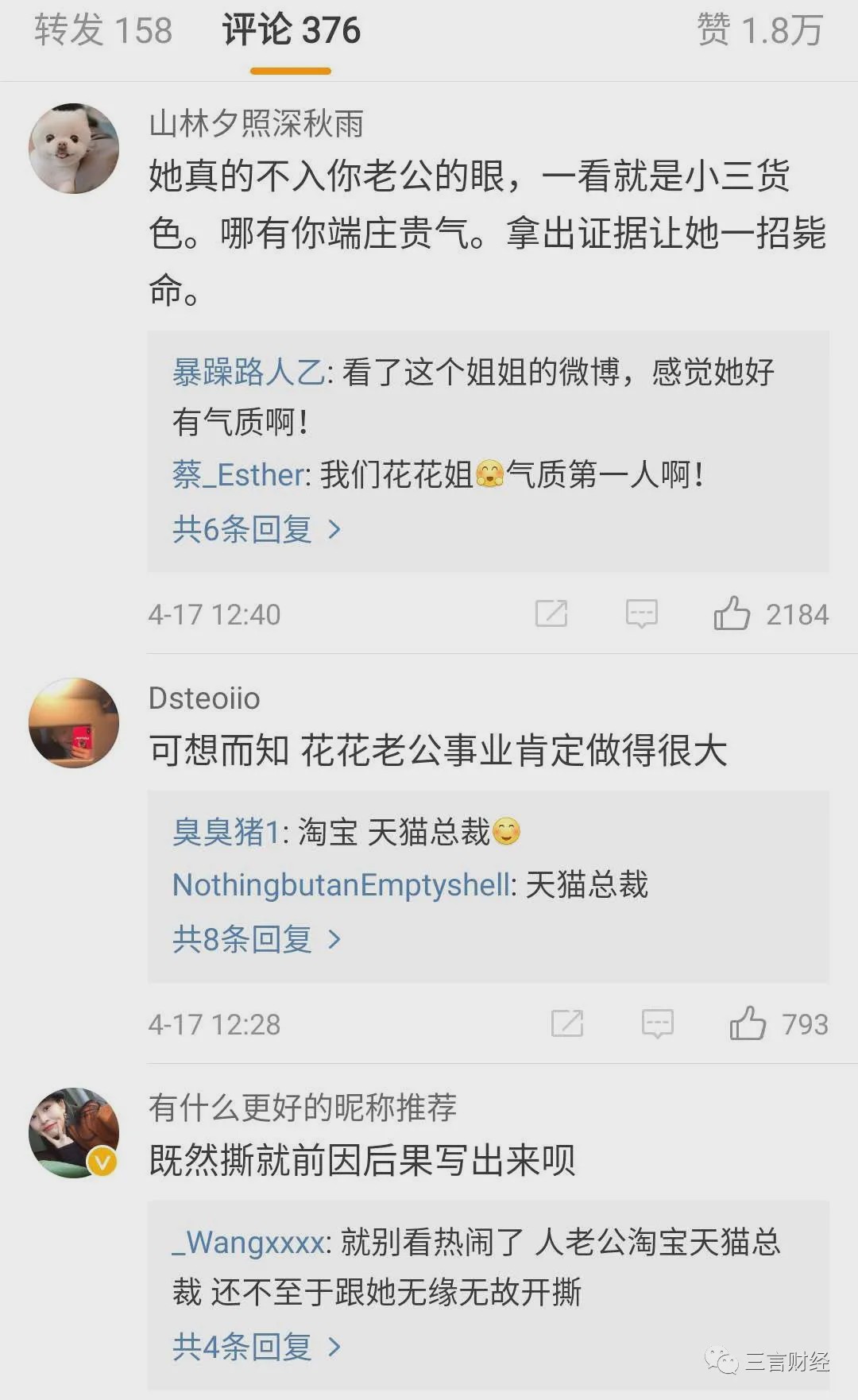Open 蔡_Esther's username link
This screenshot has height=1400, width=858.
239,475
